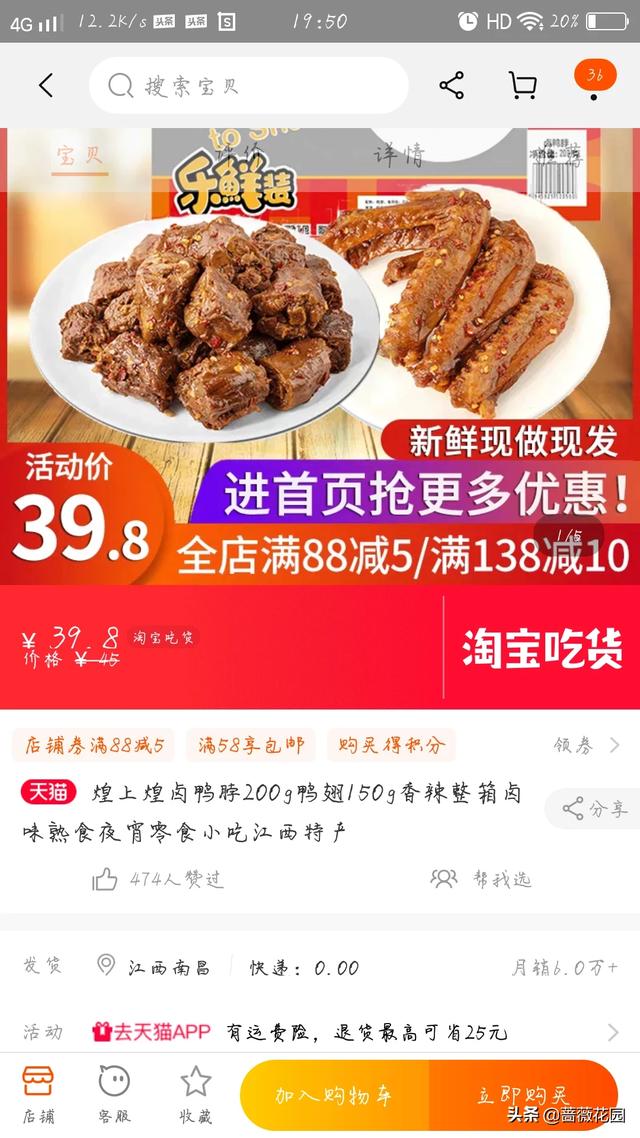This screenshot has width=640, height=1138.
Task: Go back using the top arrow
Action: click(x=46, y=86)
